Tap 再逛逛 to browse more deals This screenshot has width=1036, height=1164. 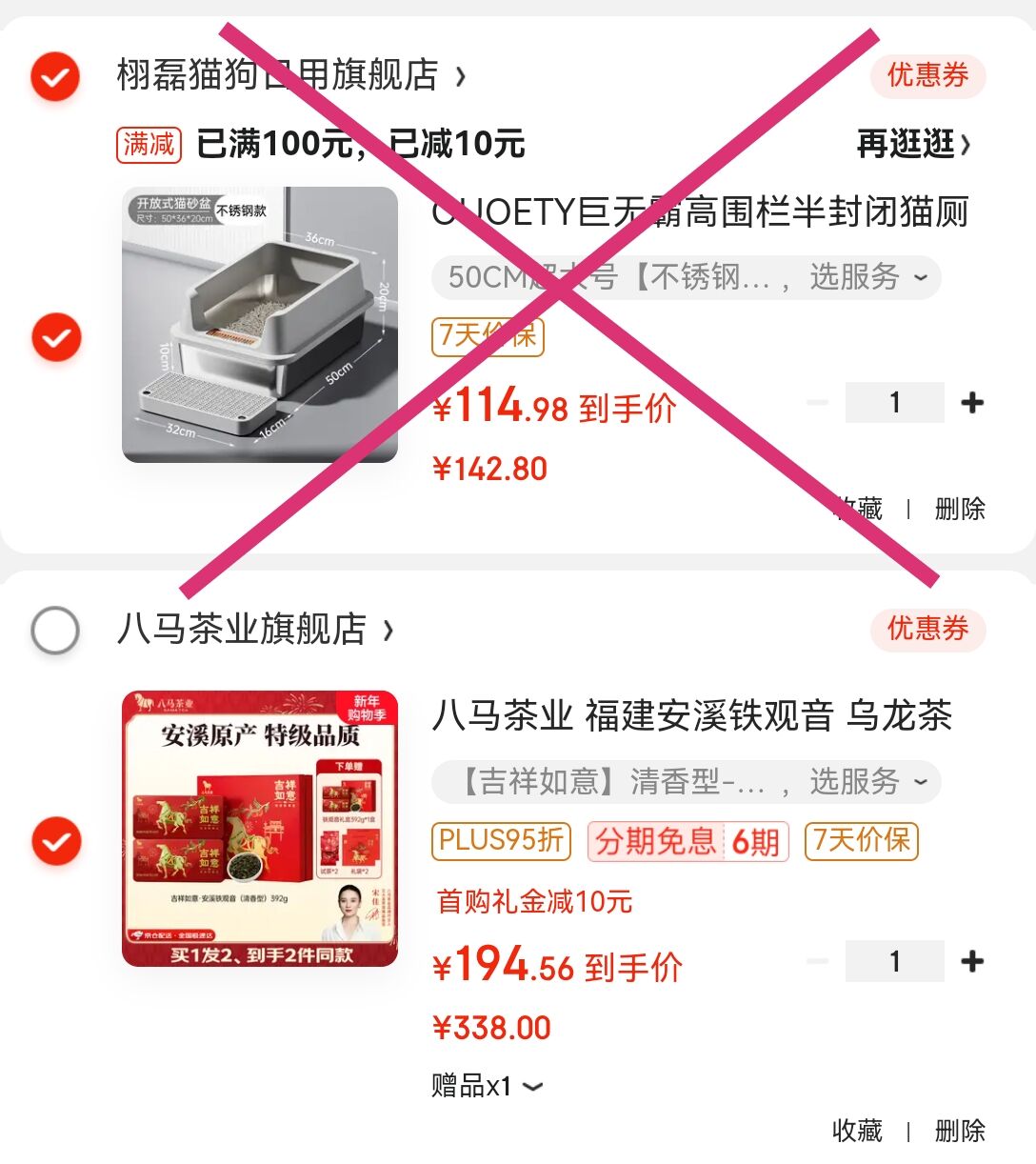(x=913, y=144)
